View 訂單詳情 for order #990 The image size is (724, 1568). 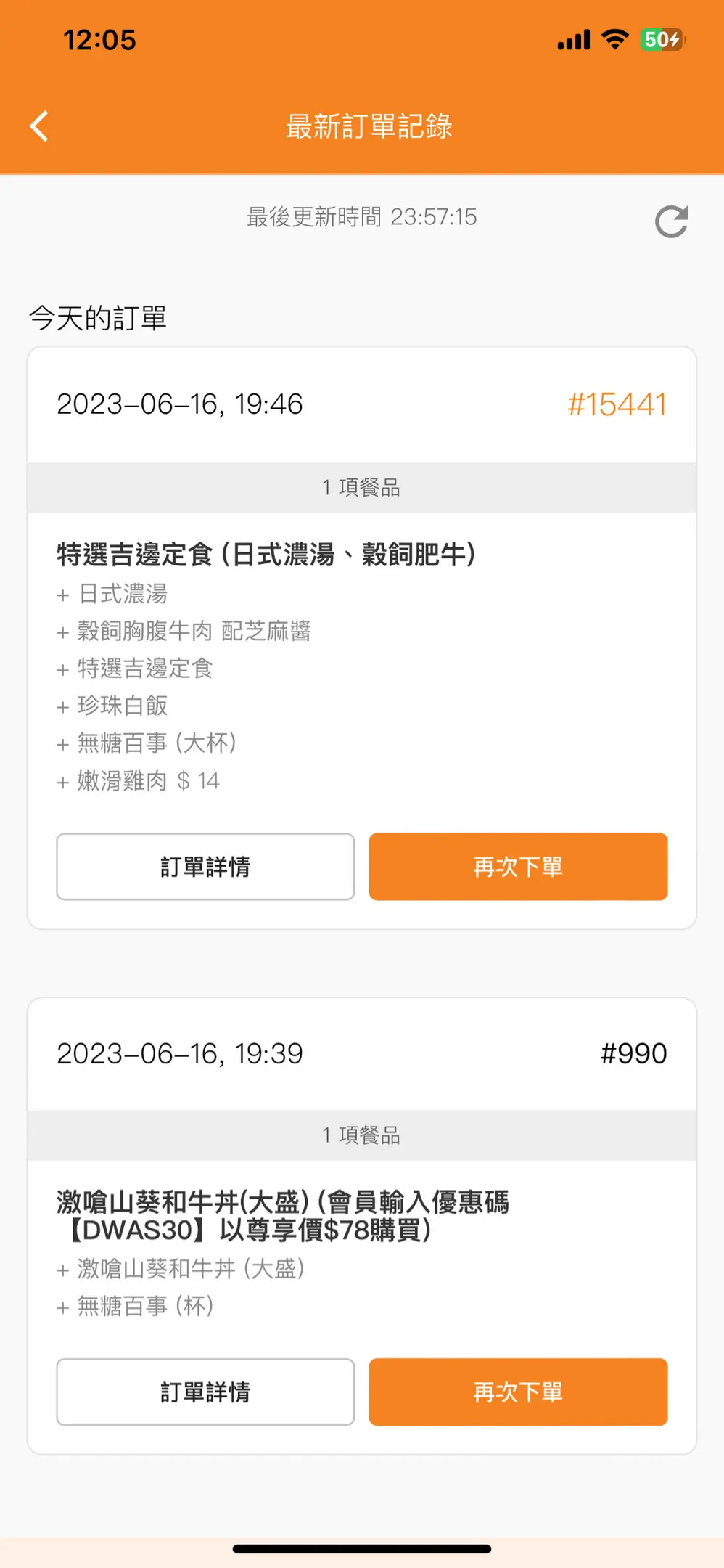tap(205, 1392)
